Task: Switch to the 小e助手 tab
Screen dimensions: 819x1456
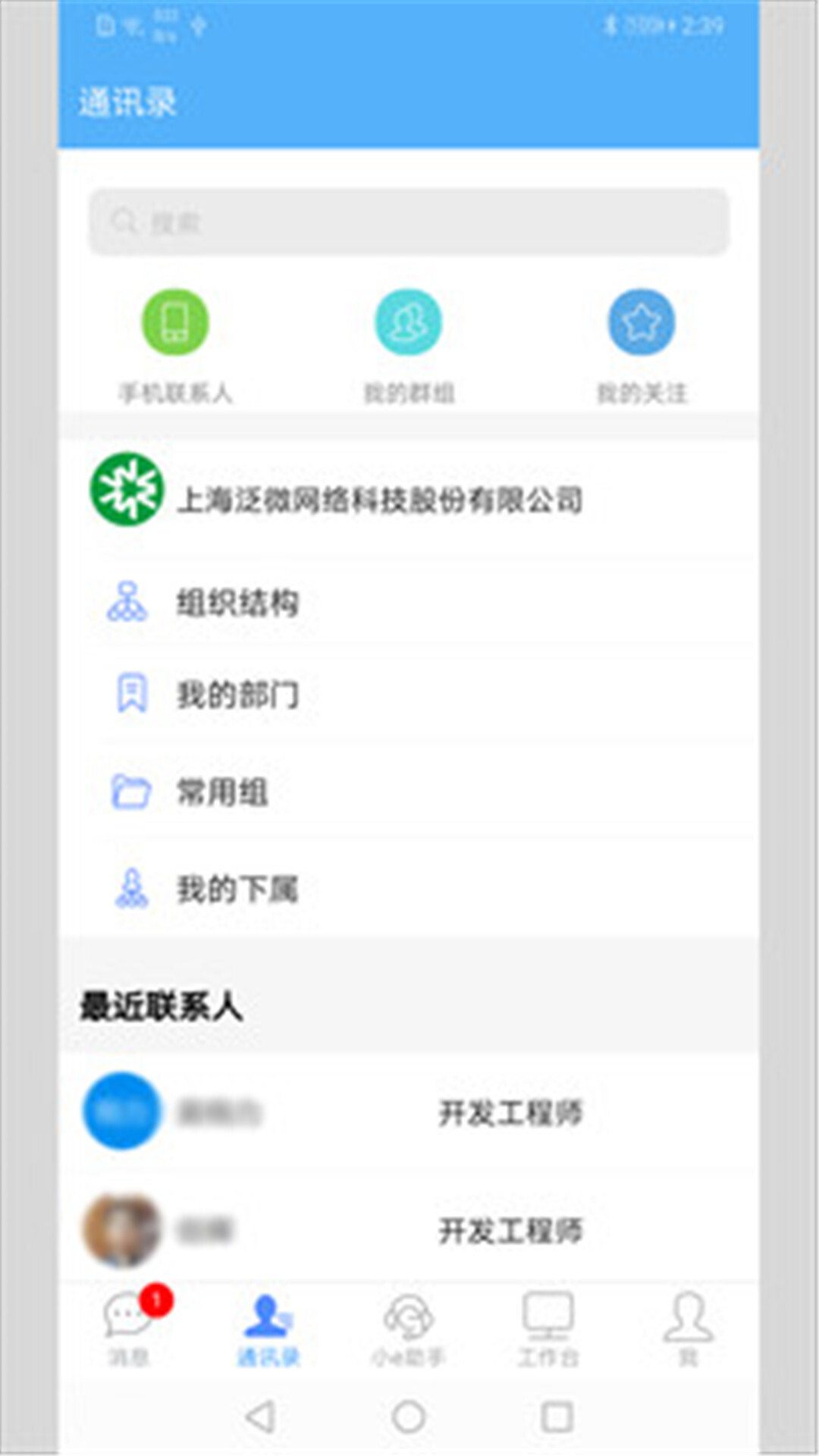Action: (408, 1329)
